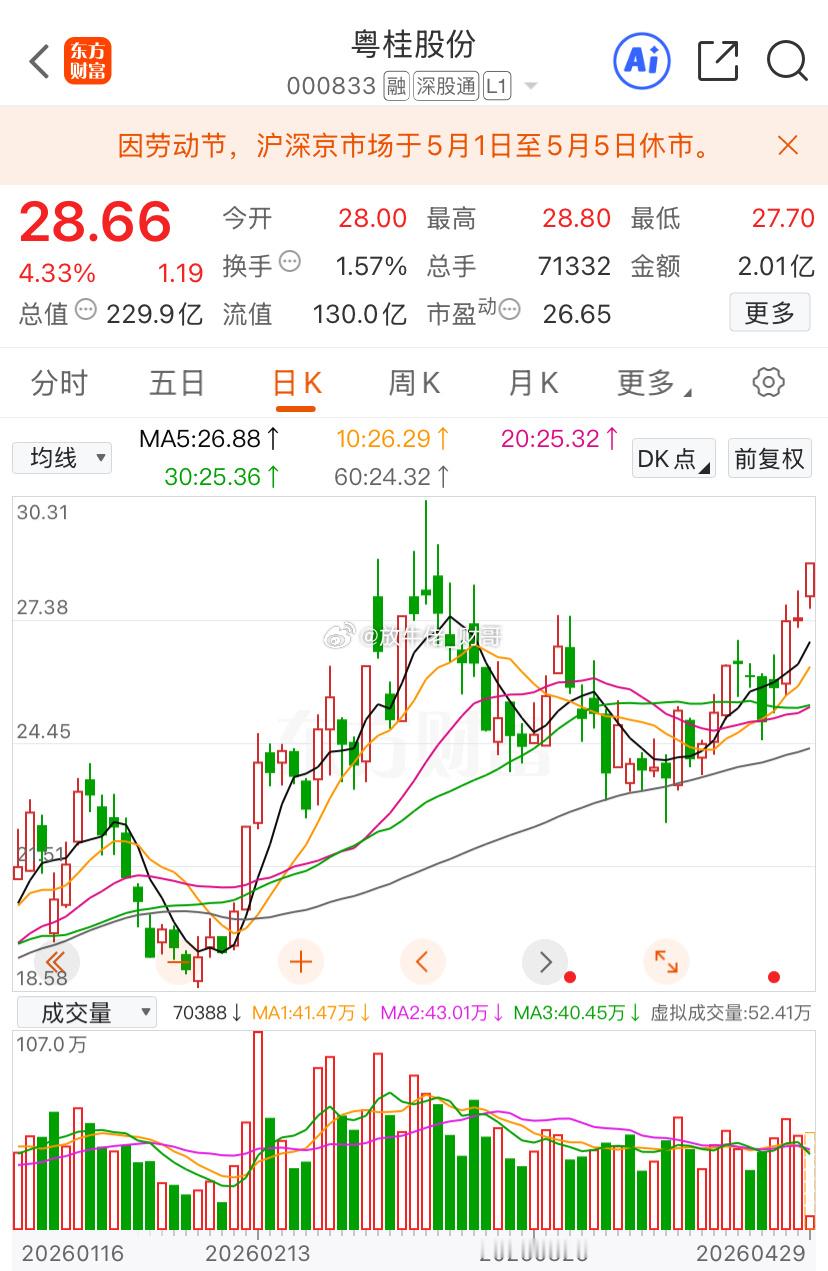Zoom the chart with the plus icon
The height and width of the screenshot is (1271, 828).
pos(300,961)
